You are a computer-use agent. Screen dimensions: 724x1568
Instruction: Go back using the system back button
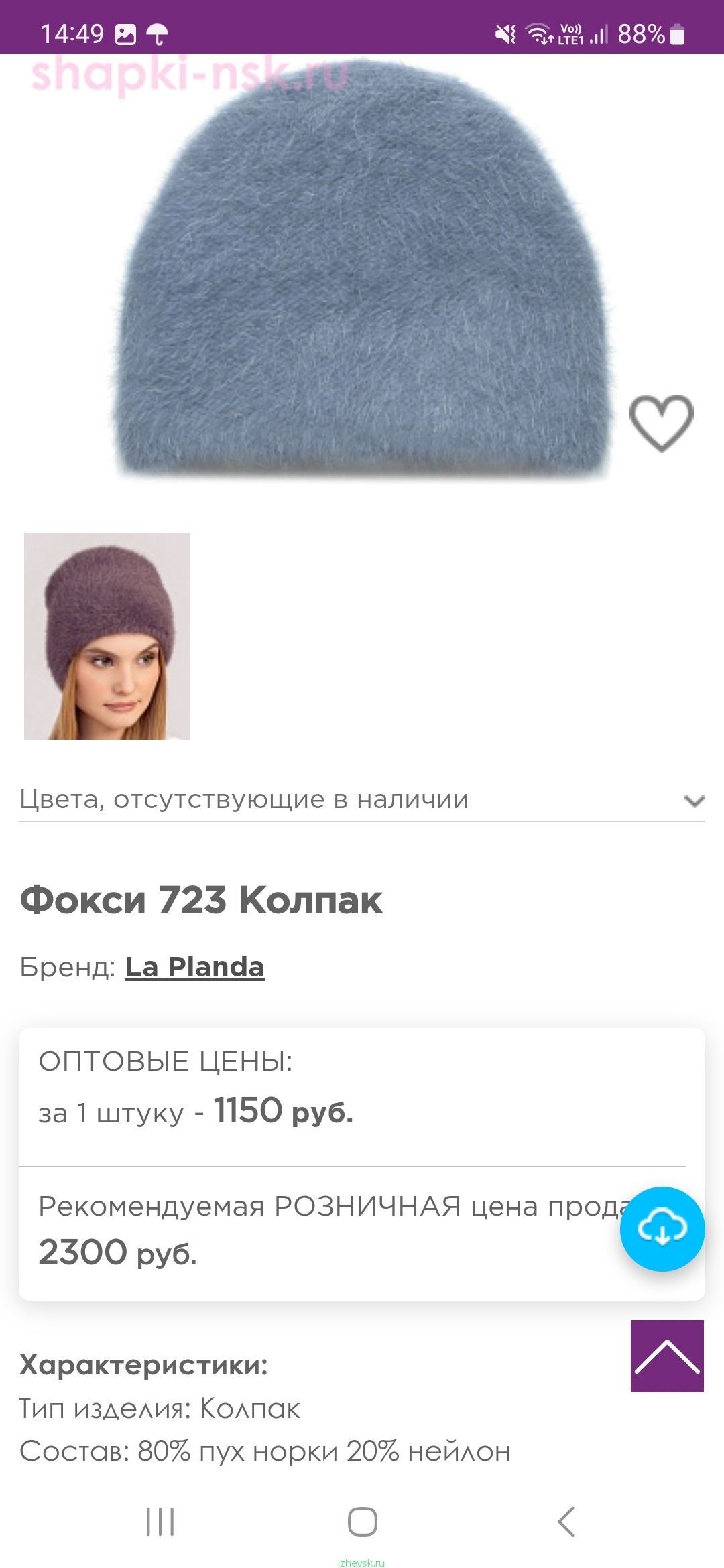(566, 1521)
